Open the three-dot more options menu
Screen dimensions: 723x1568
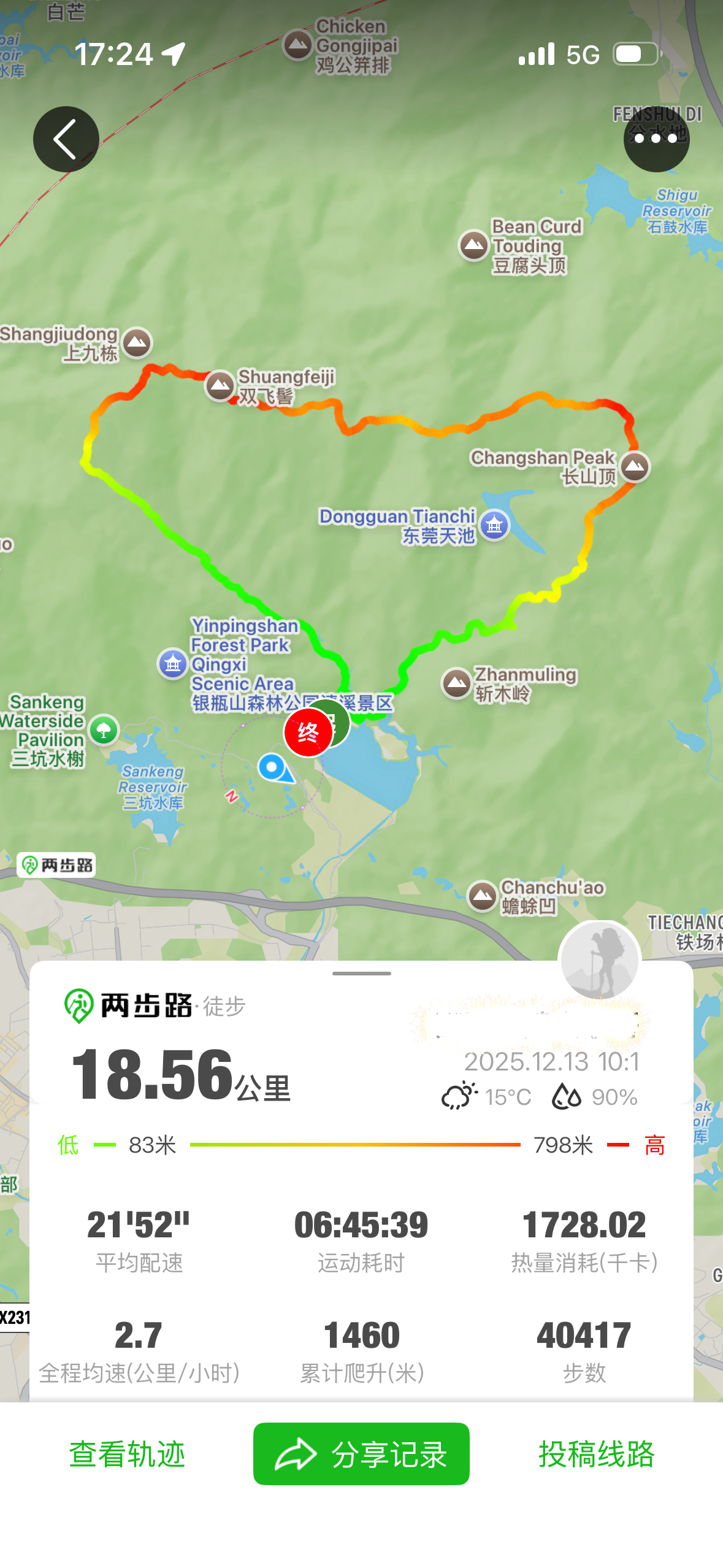tap(656, 139)
